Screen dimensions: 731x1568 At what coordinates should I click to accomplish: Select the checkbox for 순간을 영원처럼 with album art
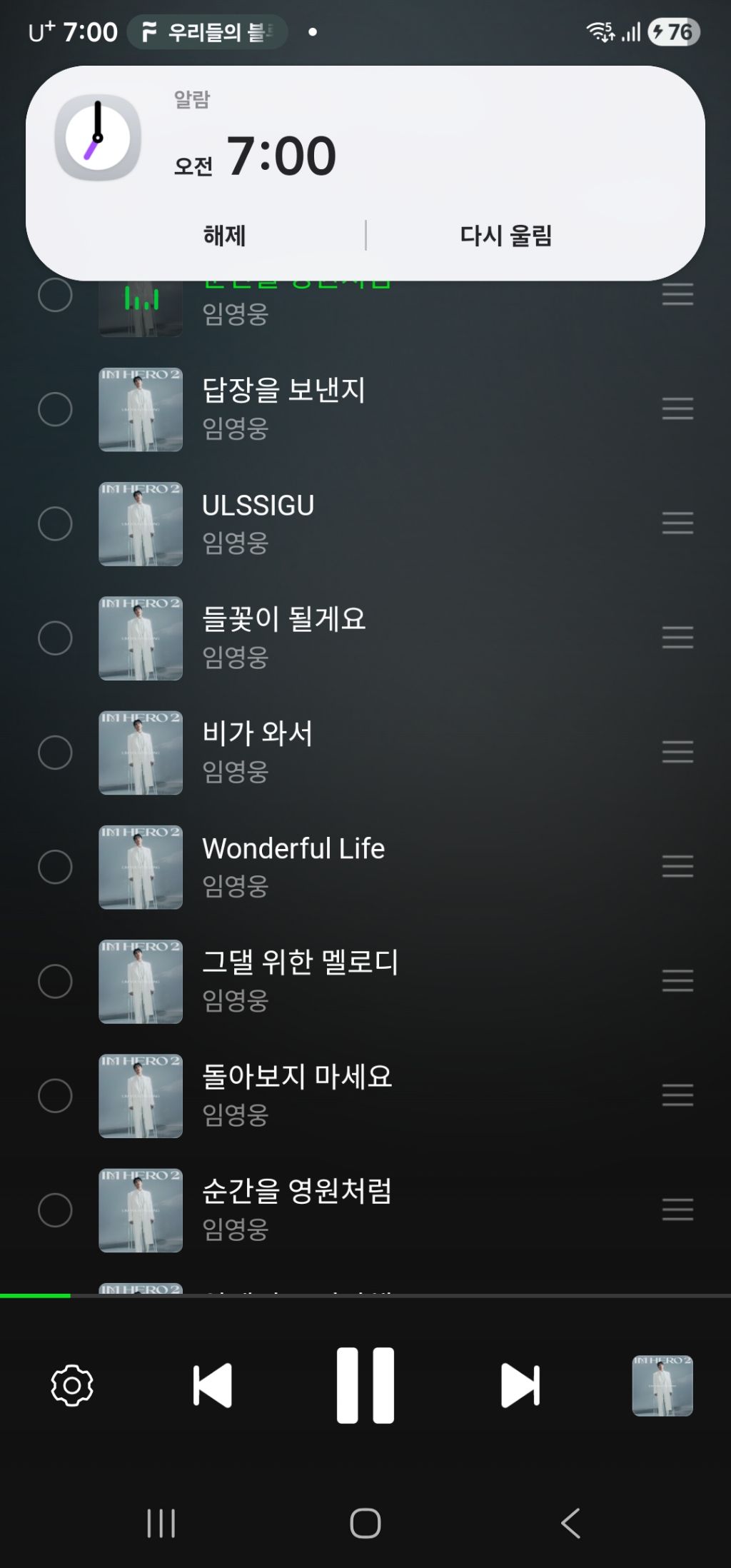(x=55, y=1210)
